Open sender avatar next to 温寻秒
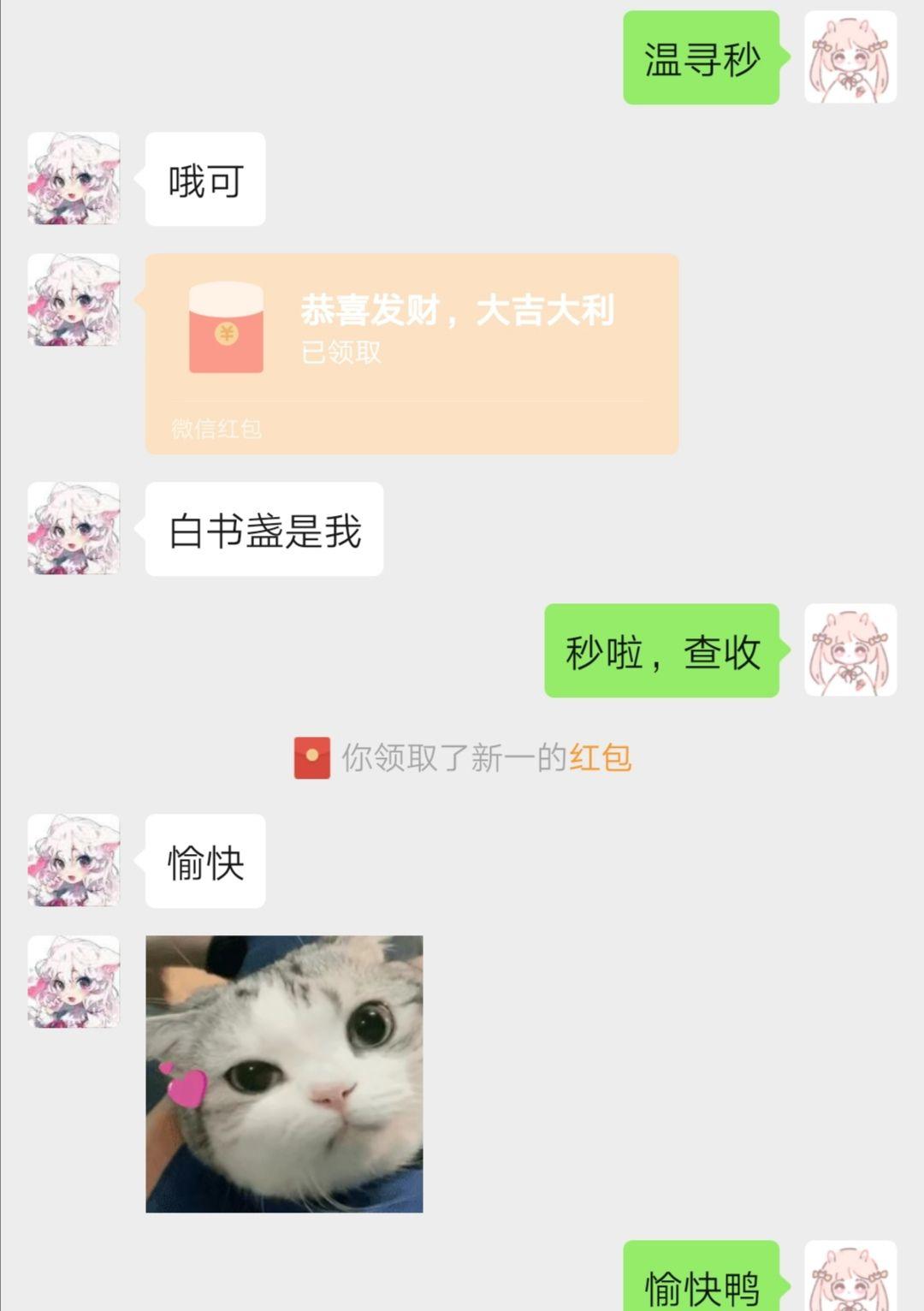Image resolution: width=924 pixels, height=1311 pixels. click(x=850, y=57)
